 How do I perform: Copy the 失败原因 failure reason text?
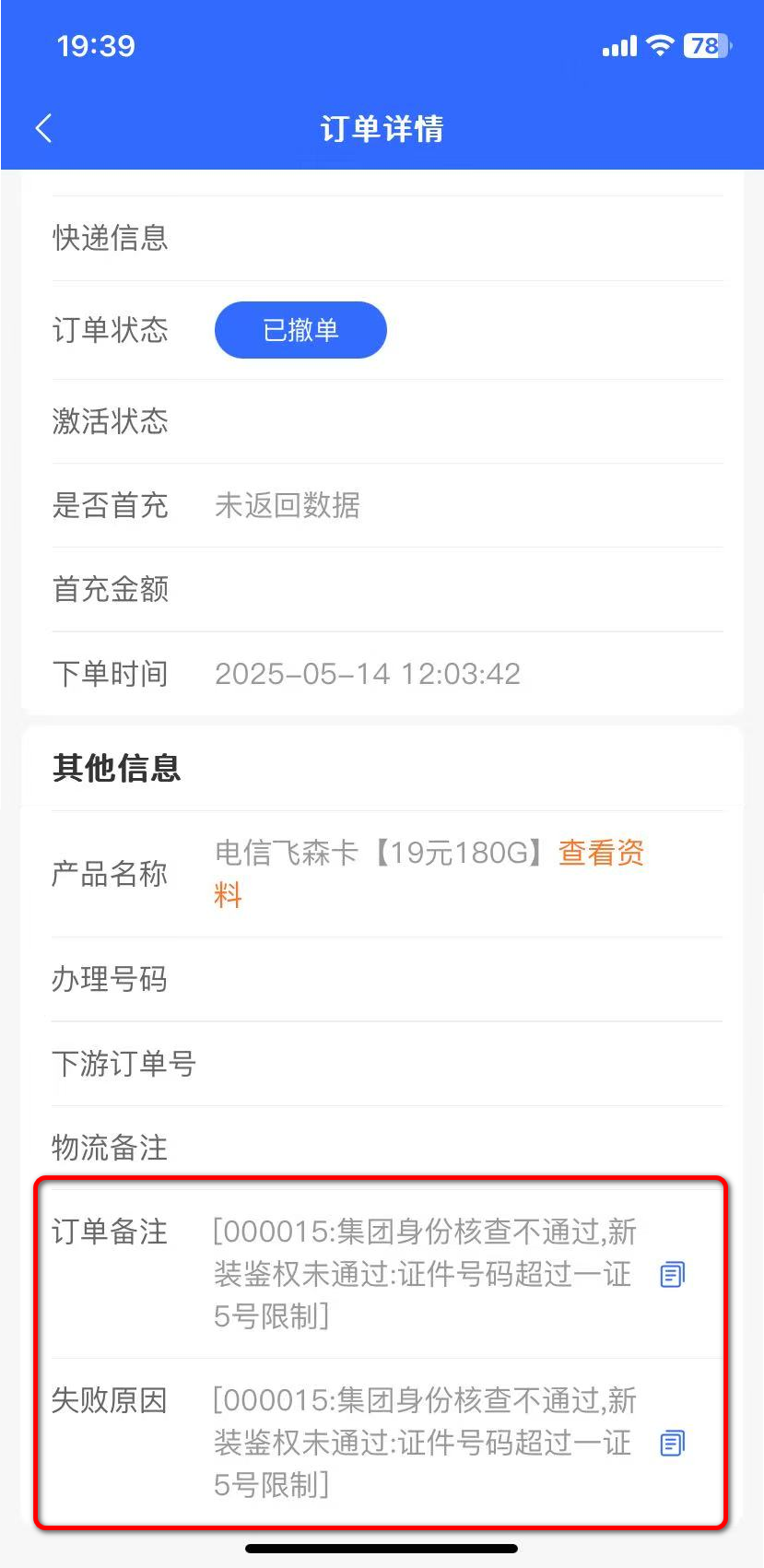(x=672, y=1443)
